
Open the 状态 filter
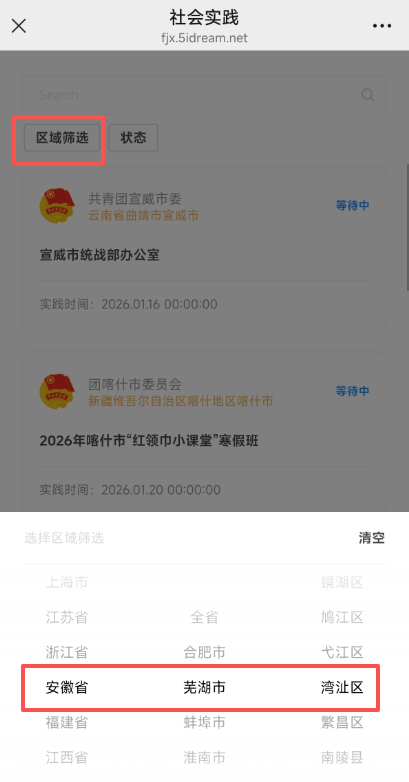click(x=133, y=138)
